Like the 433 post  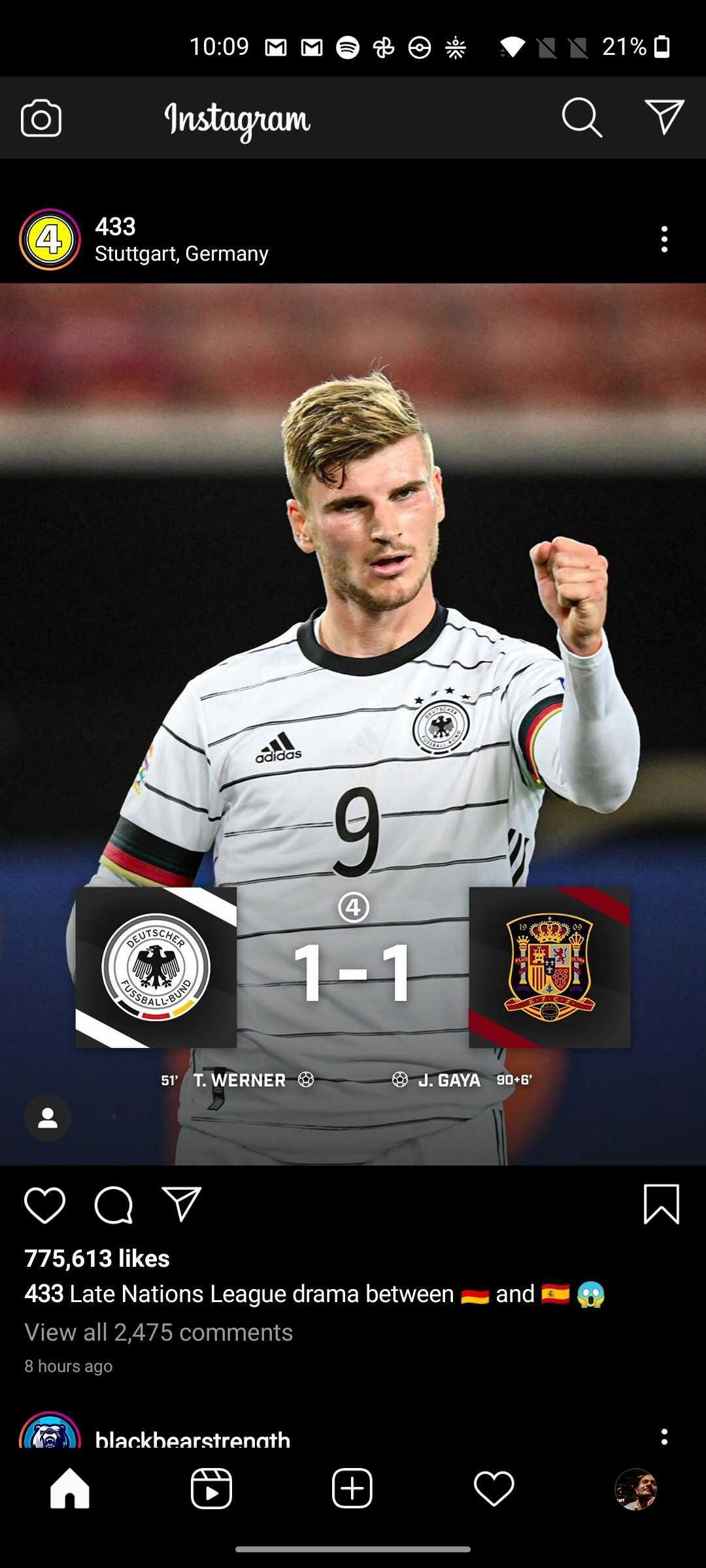pyautogui.click(x=44, y=1205)
